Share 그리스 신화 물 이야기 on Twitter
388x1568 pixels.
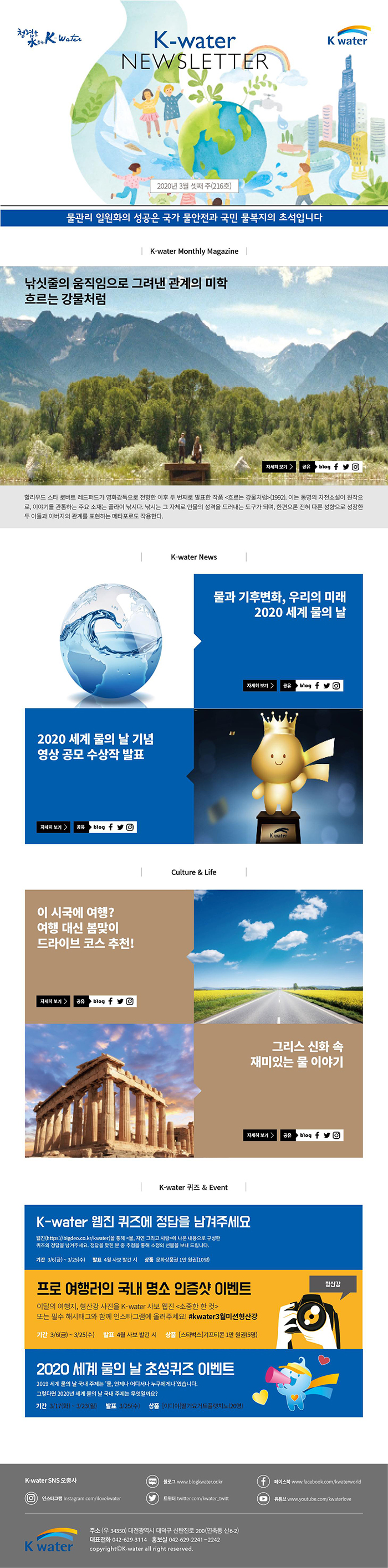click(326, 1135)
